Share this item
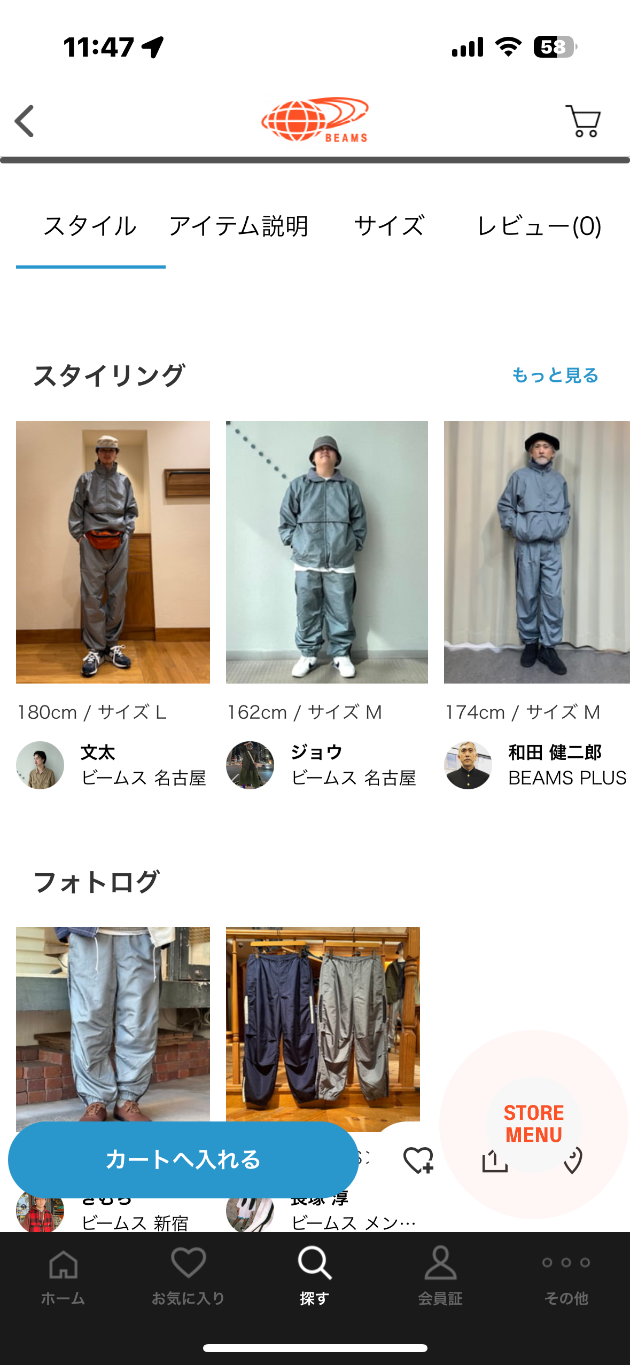Viewport: 630px width, 1365px height. point(494,1160)
